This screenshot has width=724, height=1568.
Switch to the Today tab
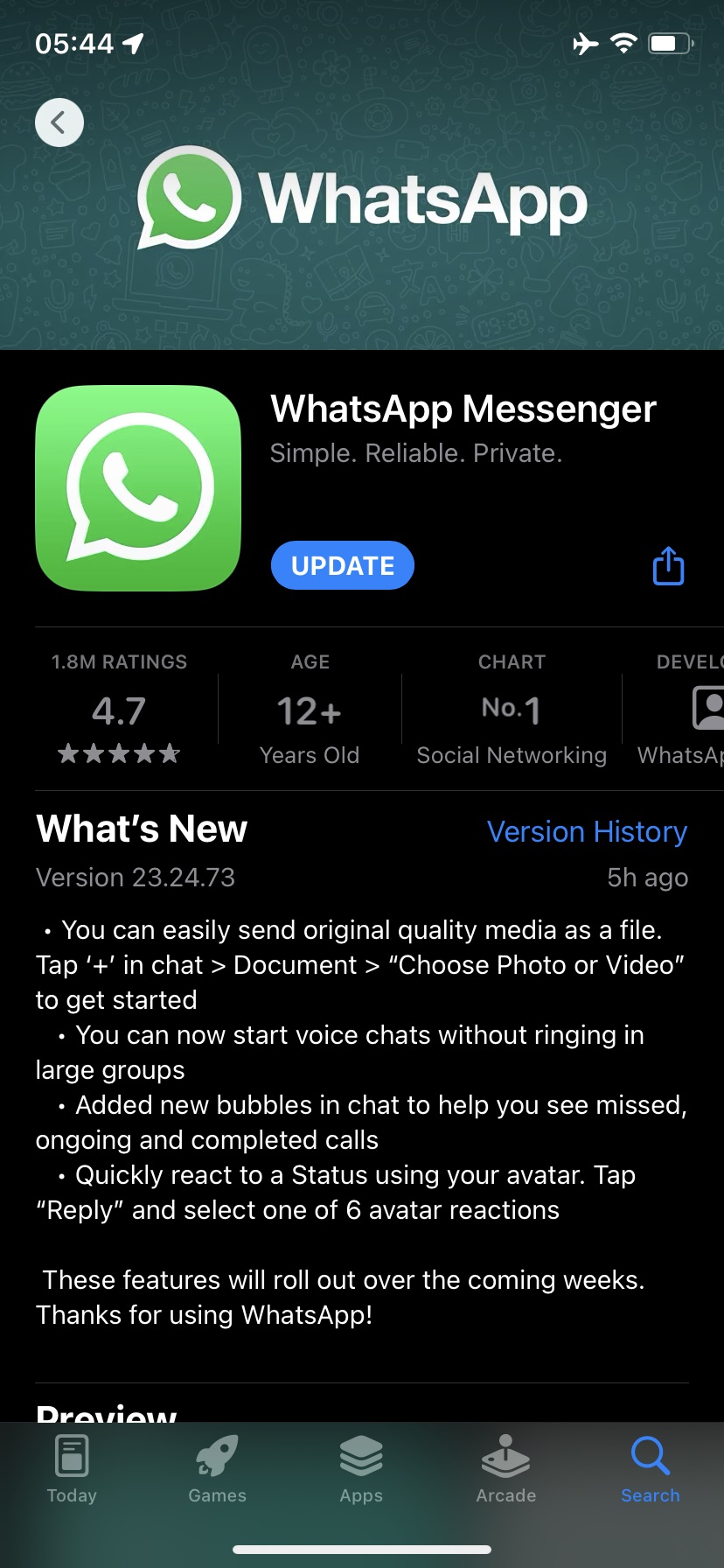point(72,1470)
